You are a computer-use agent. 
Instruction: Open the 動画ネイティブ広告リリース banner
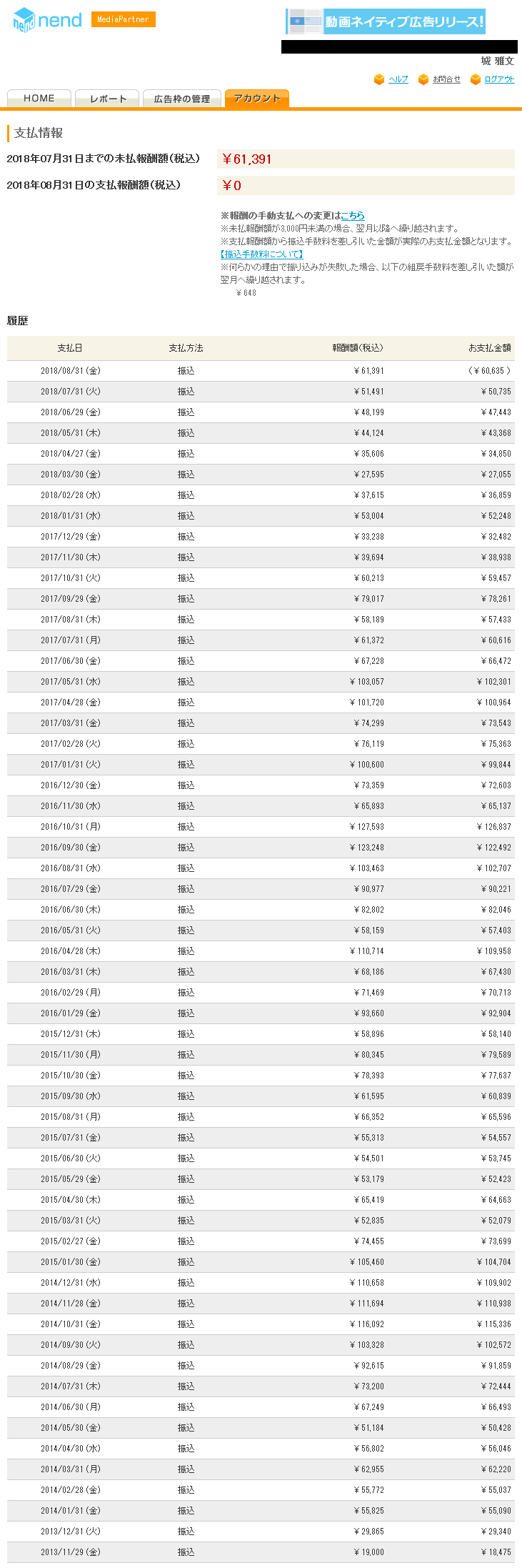(x=386, y=21)
